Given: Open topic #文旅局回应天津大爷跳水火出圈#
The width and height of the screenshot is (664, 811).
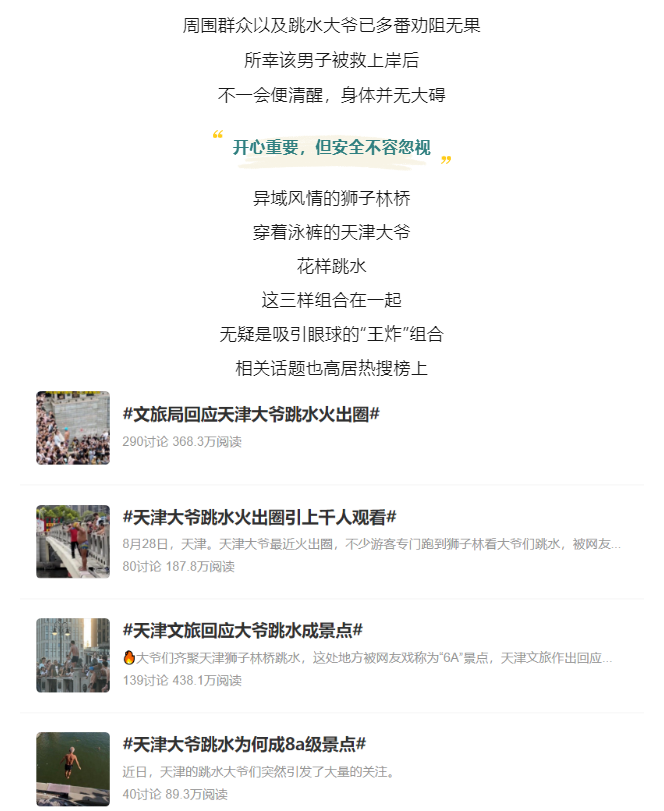Looking at the screenshot, I should (x=251, y=414).
